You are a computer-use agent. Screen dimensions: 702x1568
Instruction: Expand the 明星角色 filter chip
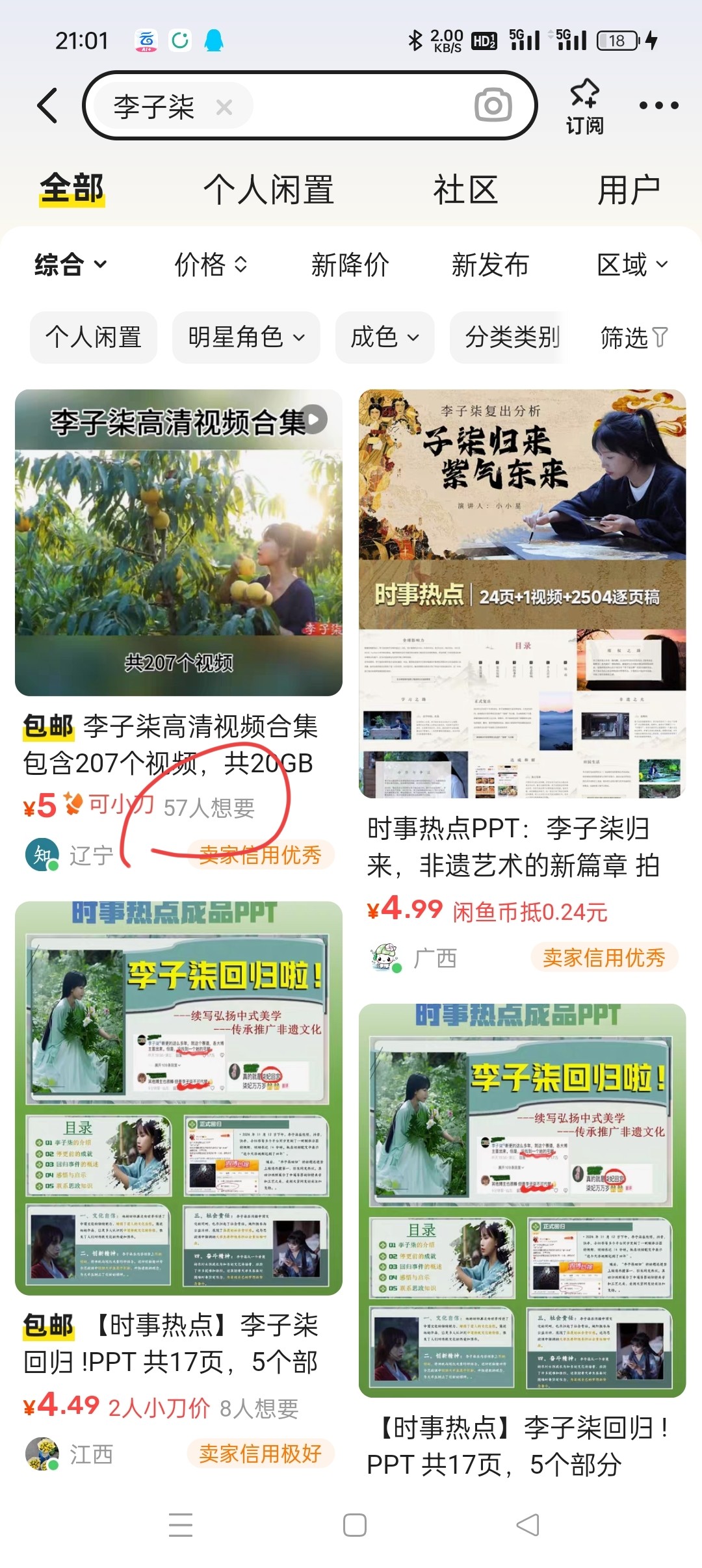tap(246, 337)
